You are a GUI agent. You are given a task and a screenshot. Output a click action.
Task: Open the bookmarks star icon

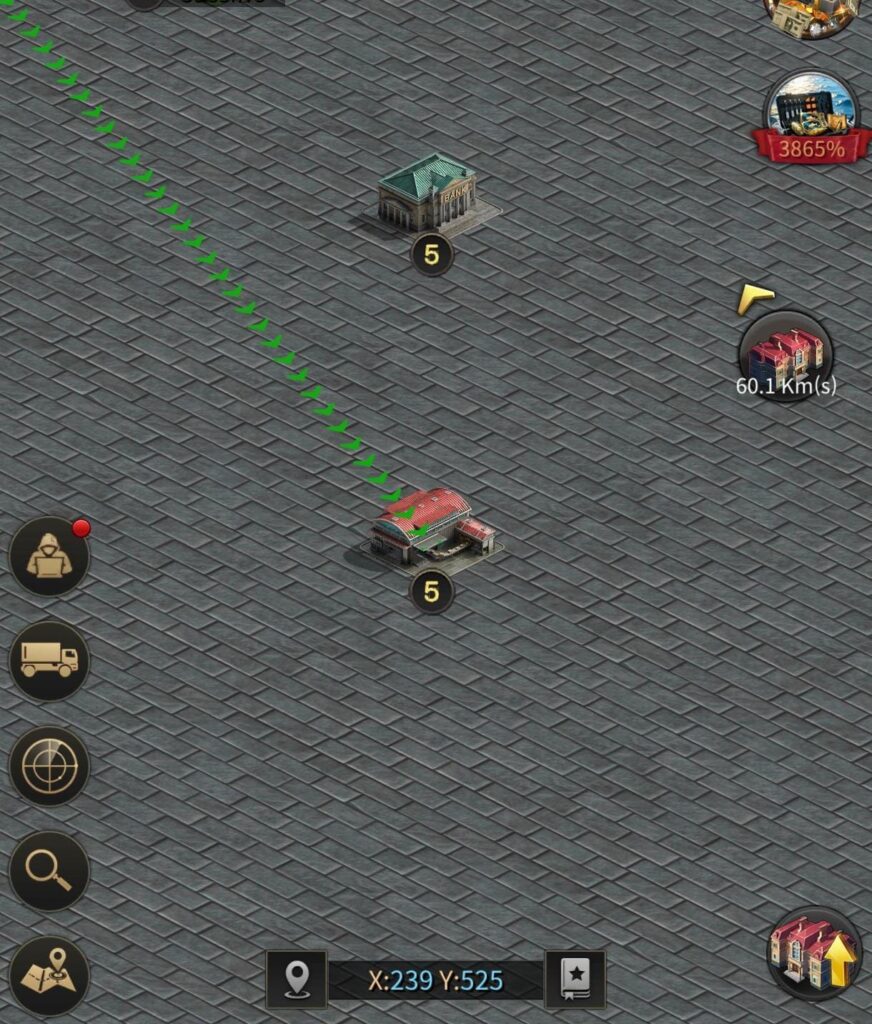point(575,979)
